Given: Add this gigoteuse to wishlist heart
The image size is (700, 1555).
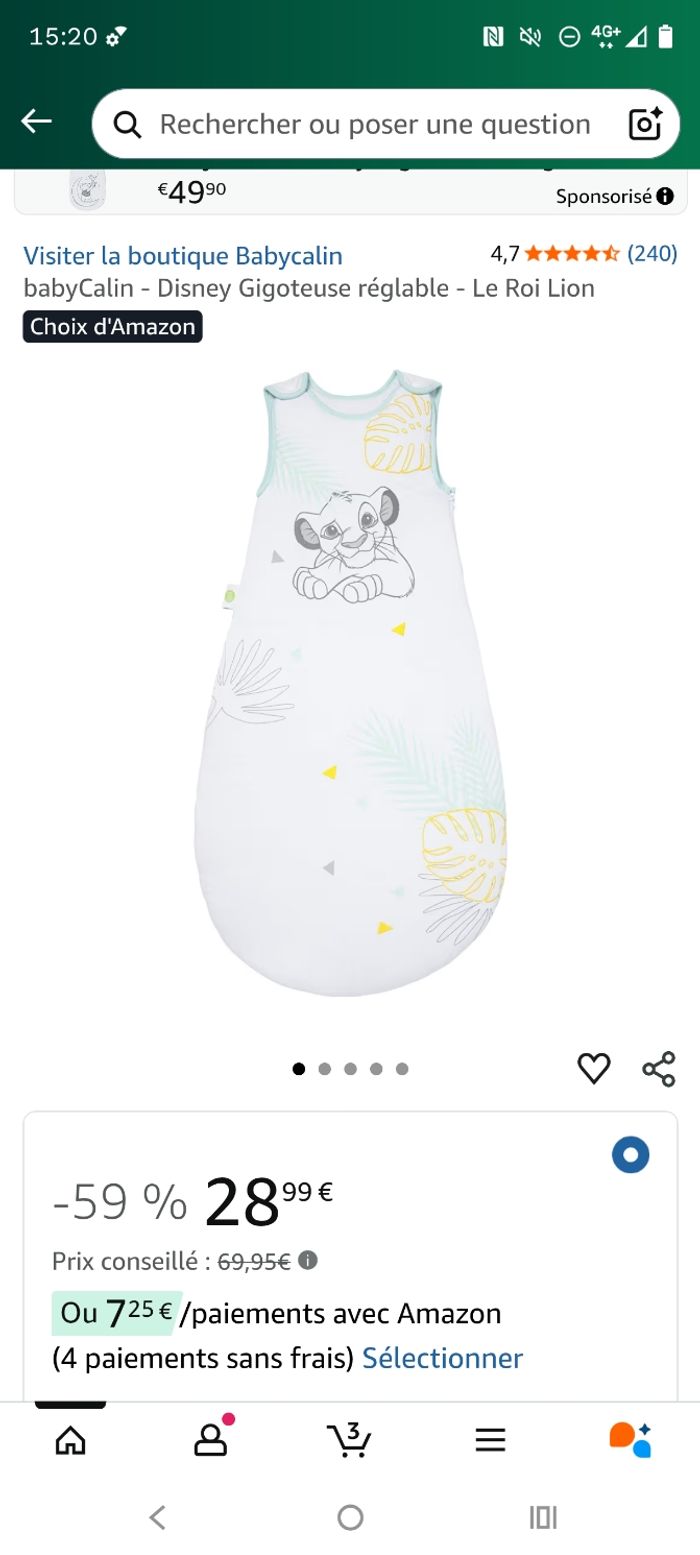Looking at the screenshot, I should 594,1068.
